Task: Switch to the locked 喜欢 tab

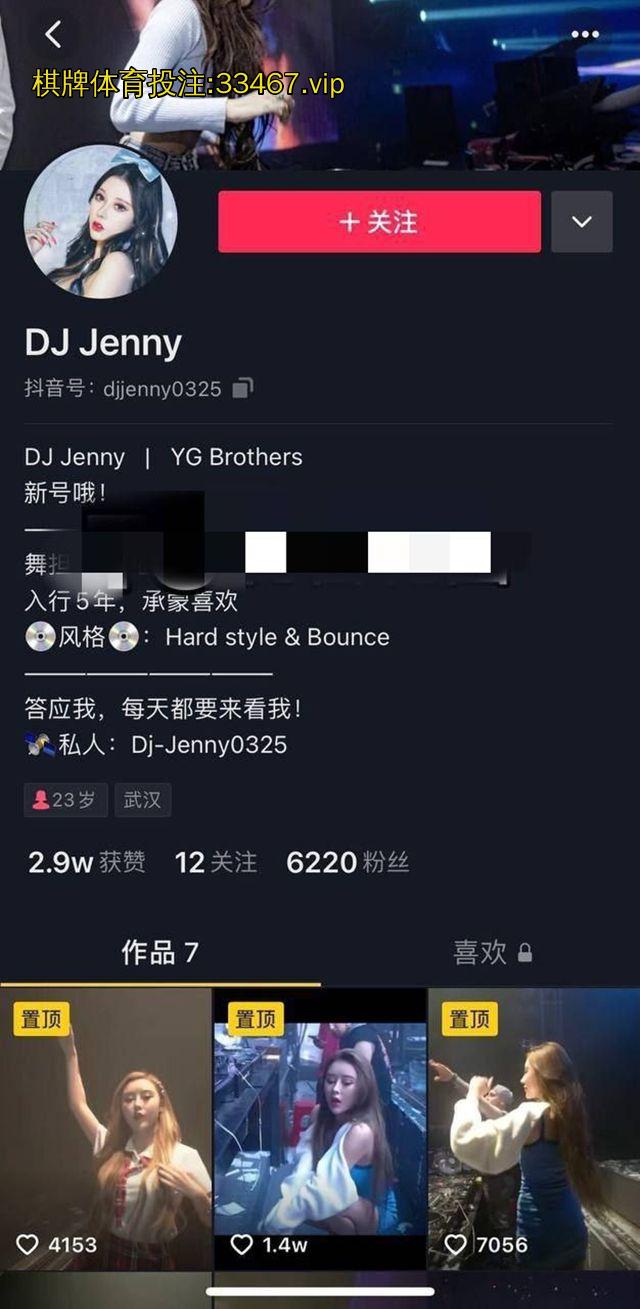Action: coord(492,953)
